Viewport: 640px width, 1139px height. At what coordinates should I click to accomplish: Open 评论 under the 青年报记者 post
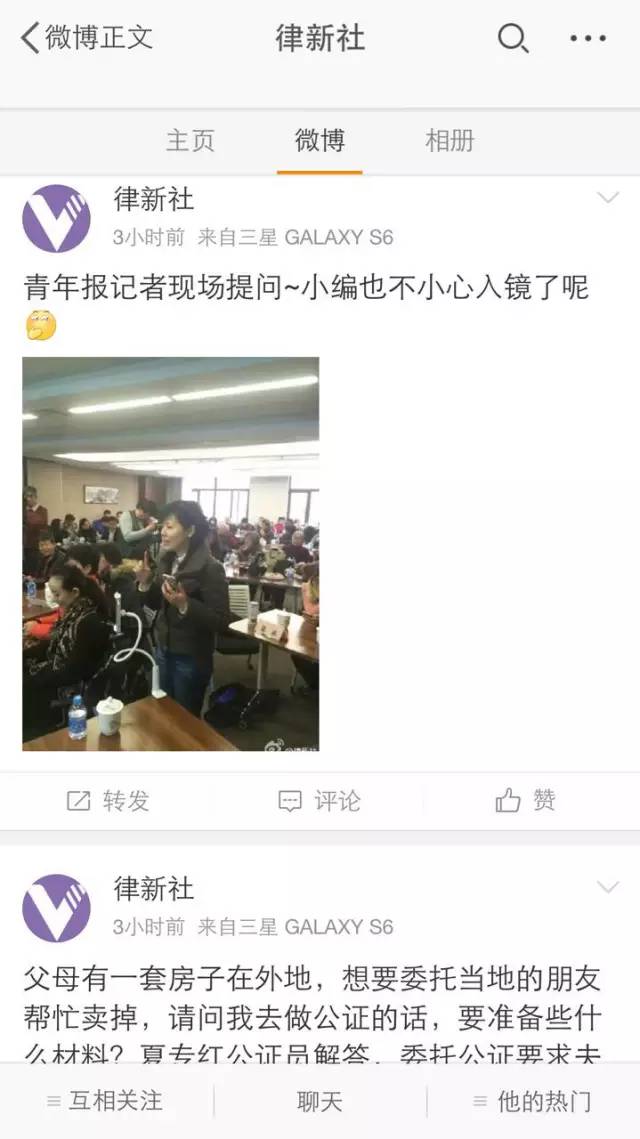coord(320,800)
